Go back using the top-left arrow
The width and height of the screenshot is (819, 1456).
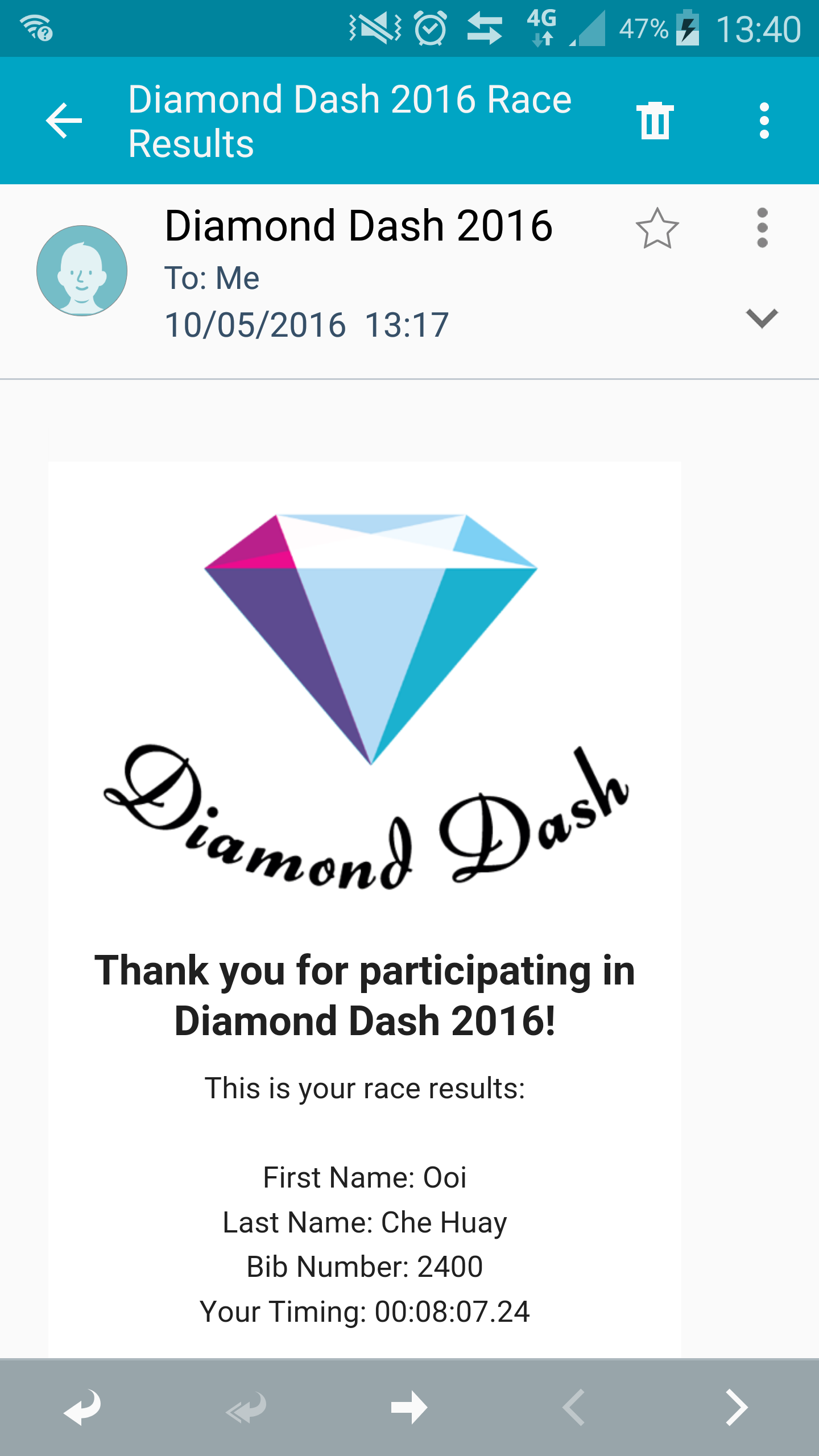pyautogui.click(x=64, y=121)
